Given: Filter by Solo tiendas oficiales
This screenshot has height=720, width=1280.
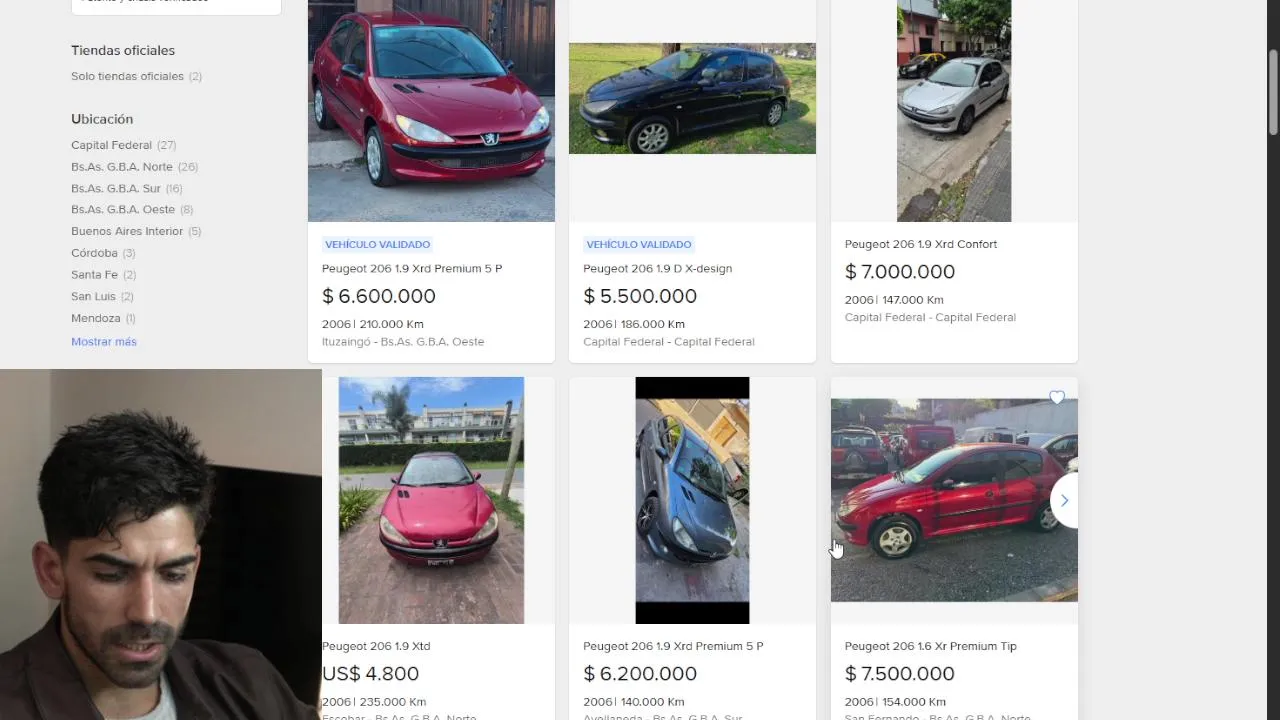Looking at the screenshot, I should (127, 76).
